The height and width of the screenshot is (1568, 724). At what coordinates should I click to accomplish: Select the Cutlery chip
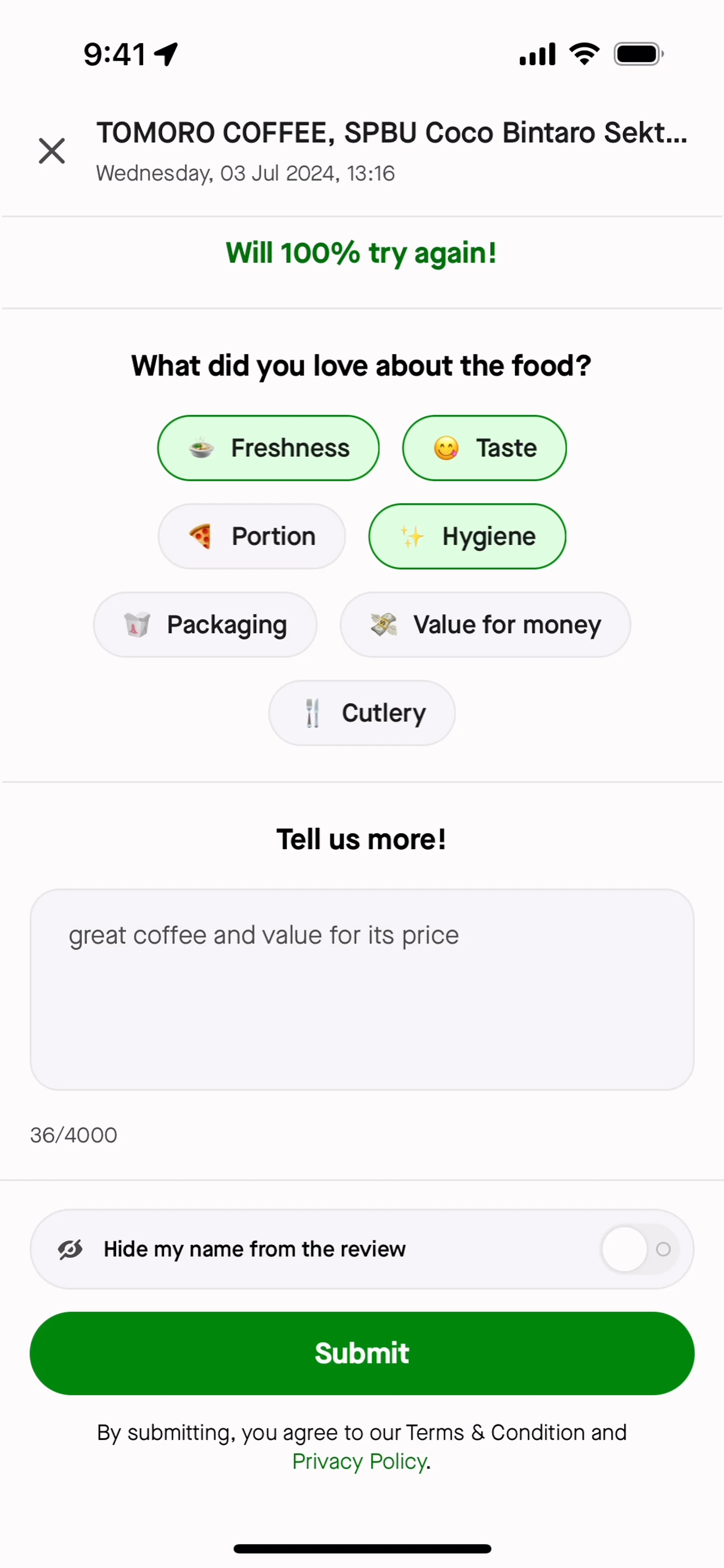click(362, 713)
